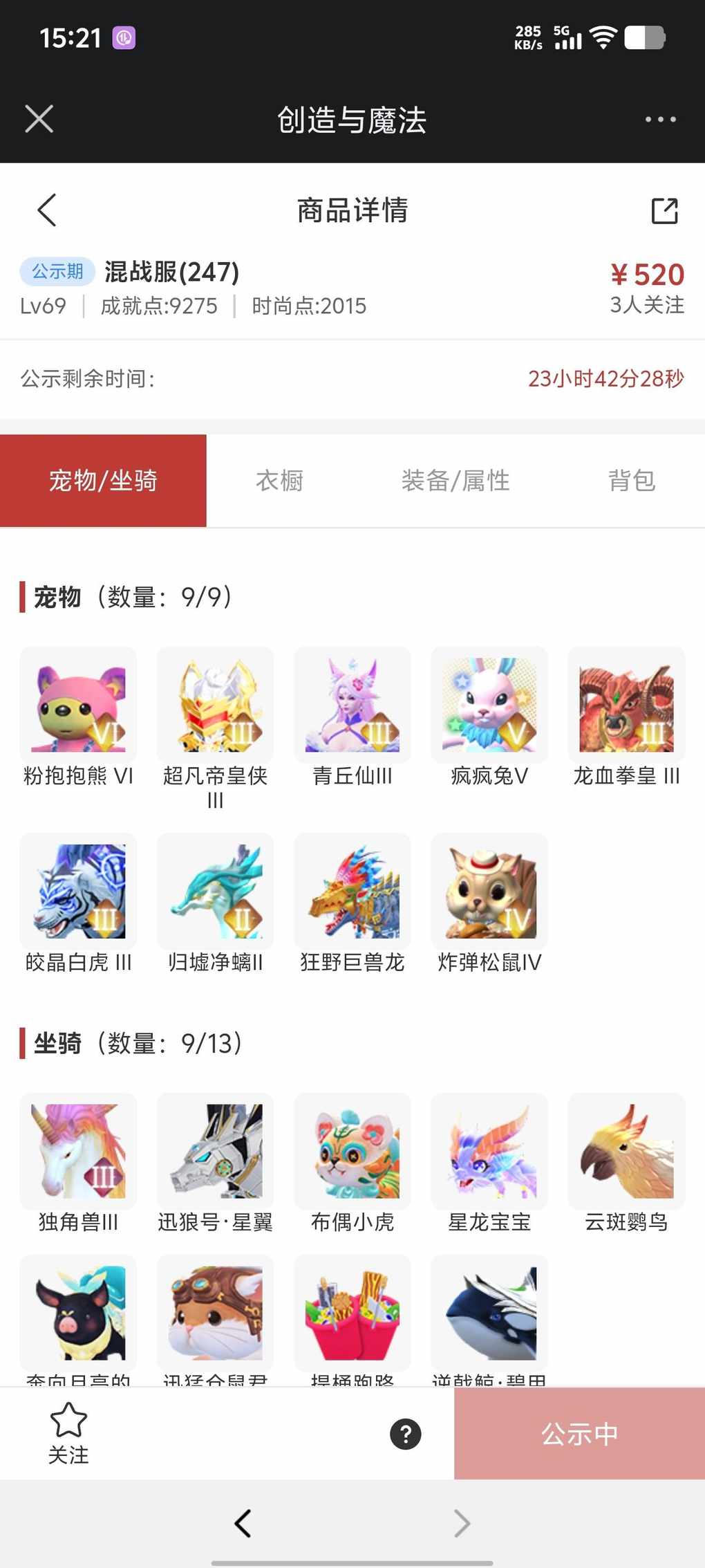Go back from 商品详情 page
The width and height of the screenshot is (705, 1568).
click(x=47, y=210)
